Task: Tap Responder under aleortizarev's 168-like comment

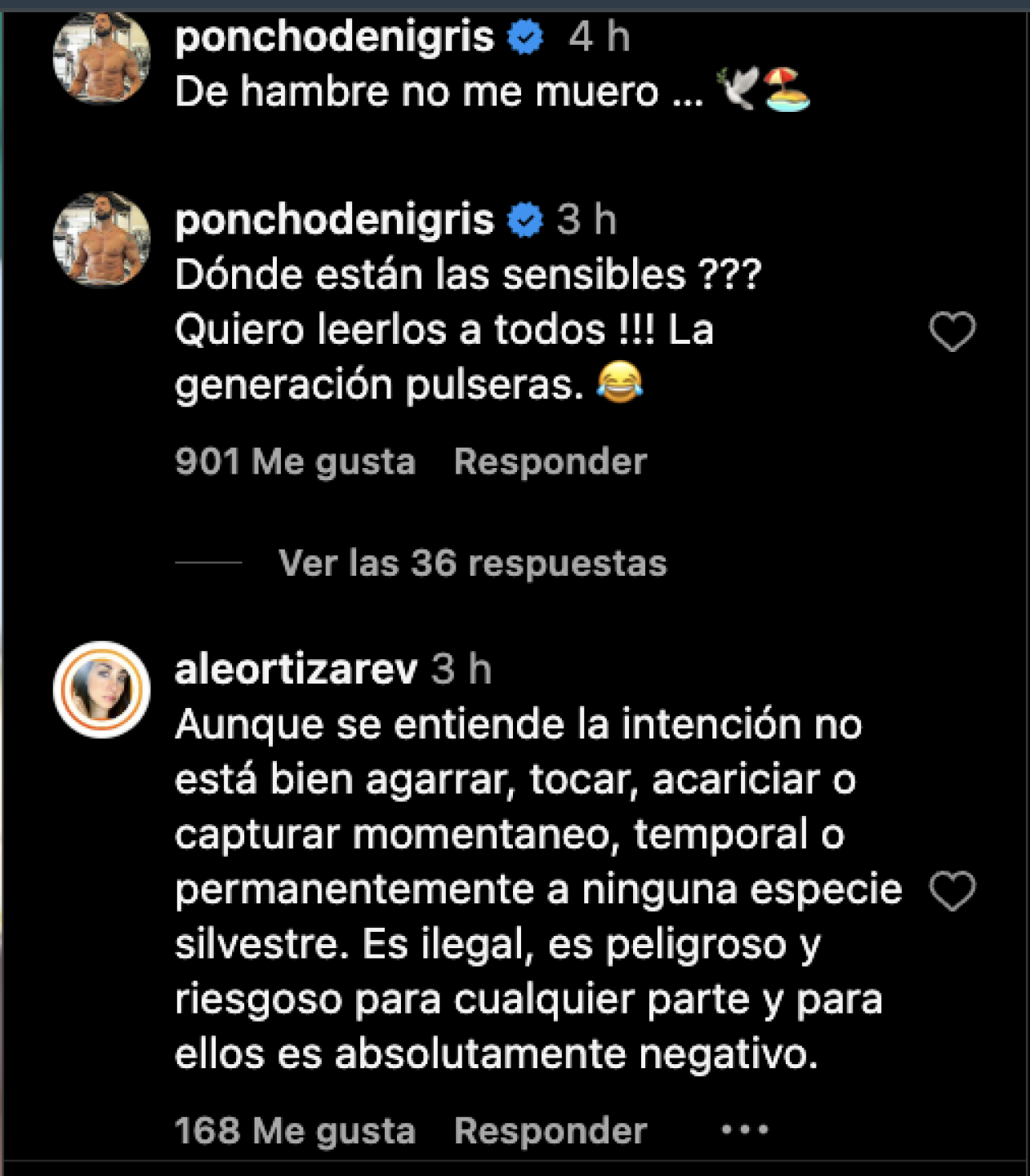Action: click(550, 1130)
